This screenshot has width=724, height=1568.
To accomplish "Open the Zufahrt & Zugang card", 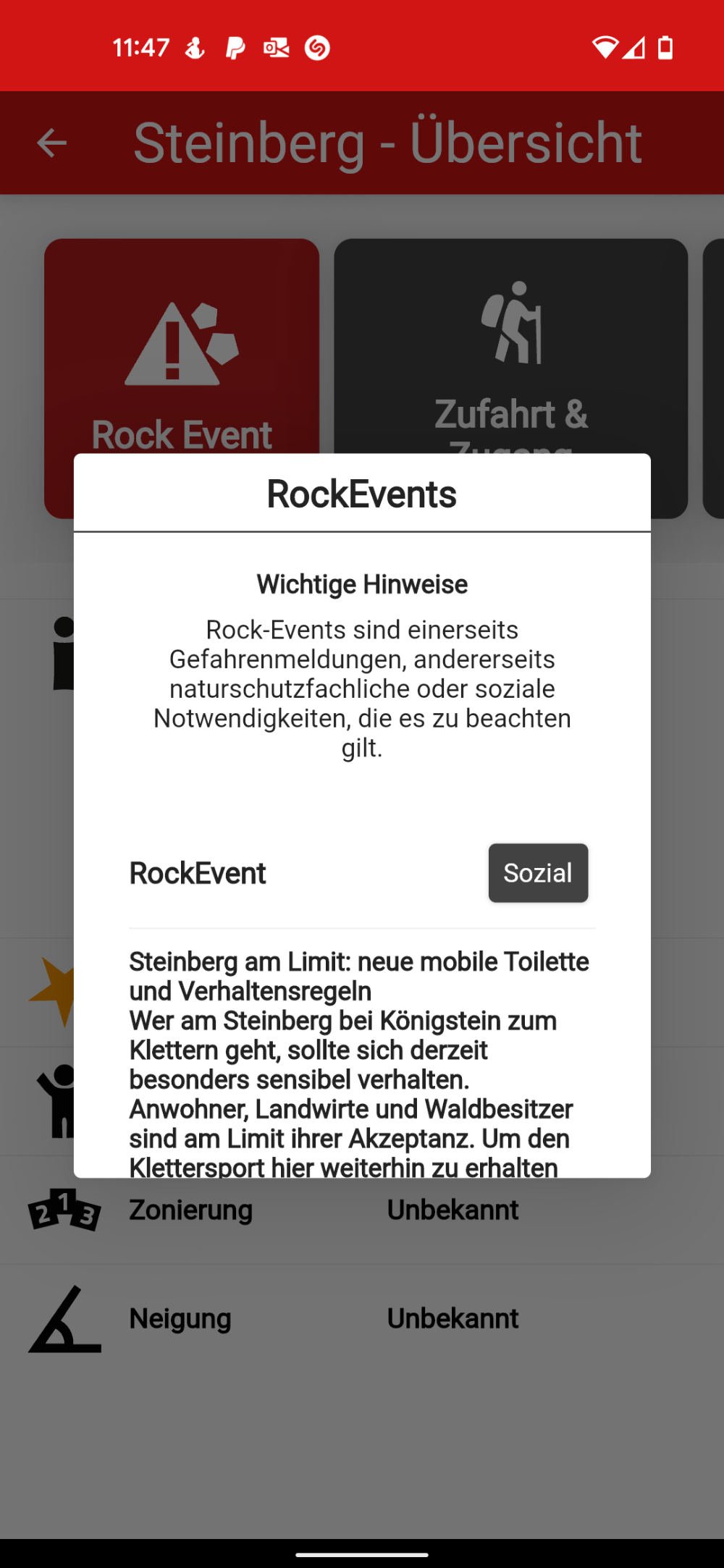I will pyautogui.click(x=510, y=347).
